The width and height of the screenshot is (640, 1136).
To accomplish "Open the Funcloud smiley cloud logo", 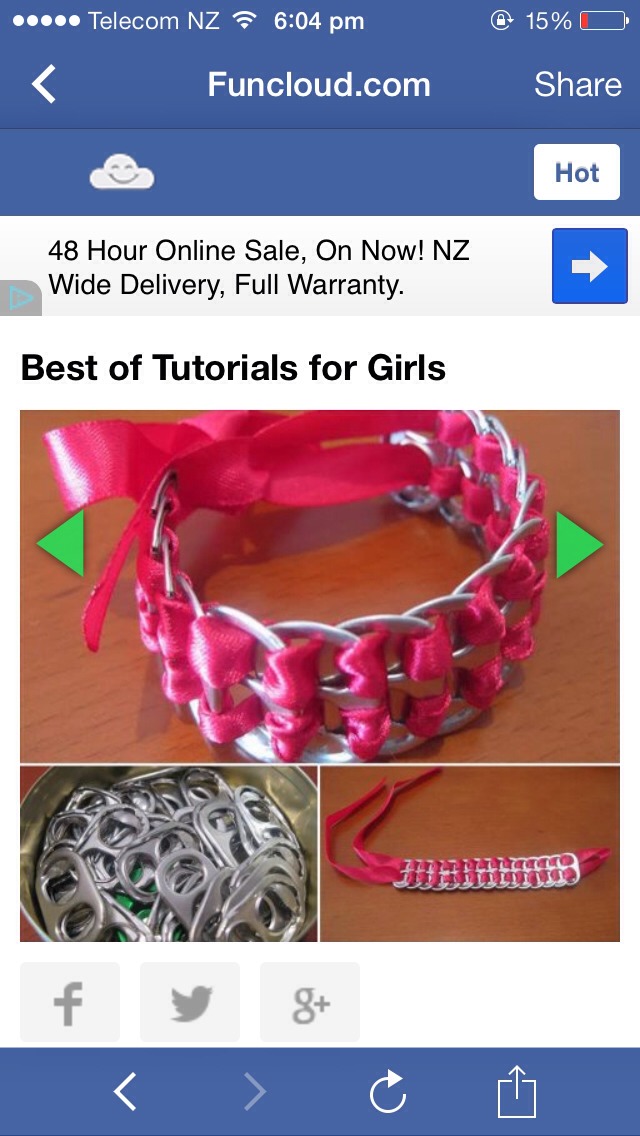I will click(122, 173).
